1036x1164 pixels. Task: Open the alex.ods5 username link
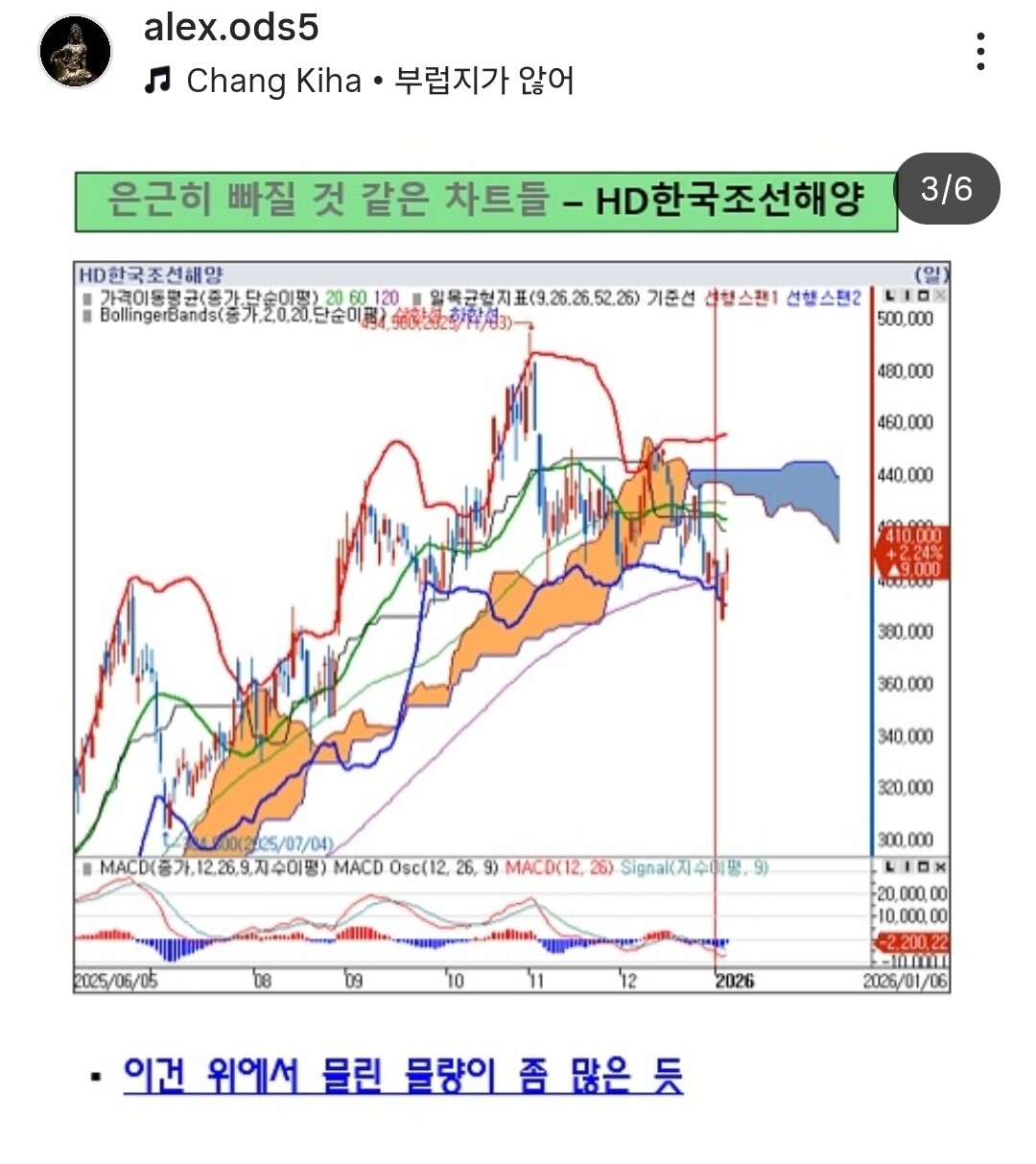(231, 28)
